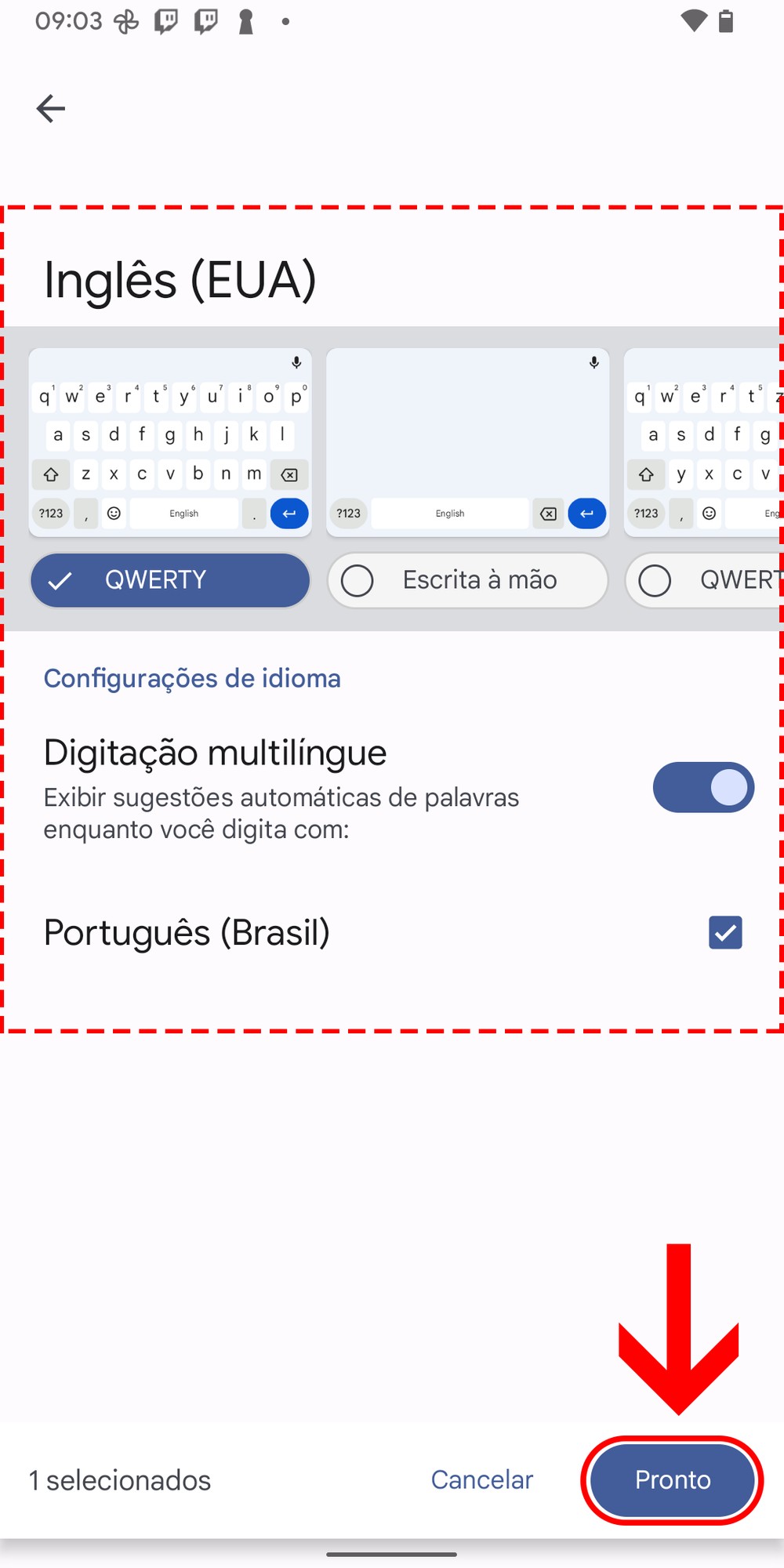The image size is (784, 1568).
Task: Tap Cancelar to discard changes
Action: coord(481,1479)
